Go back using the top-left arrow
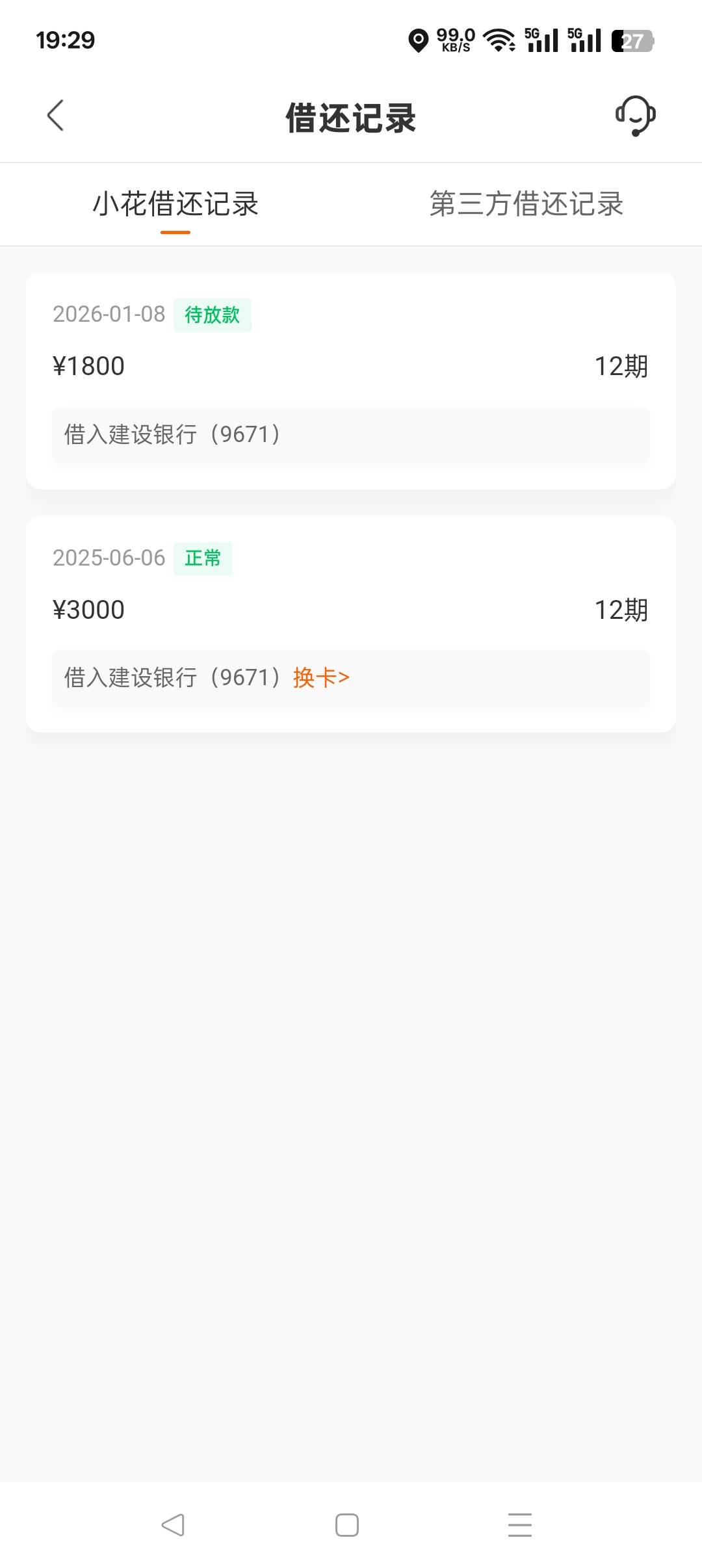The height and width of the screenshot is (1568, 702). (x=56, y=116)
